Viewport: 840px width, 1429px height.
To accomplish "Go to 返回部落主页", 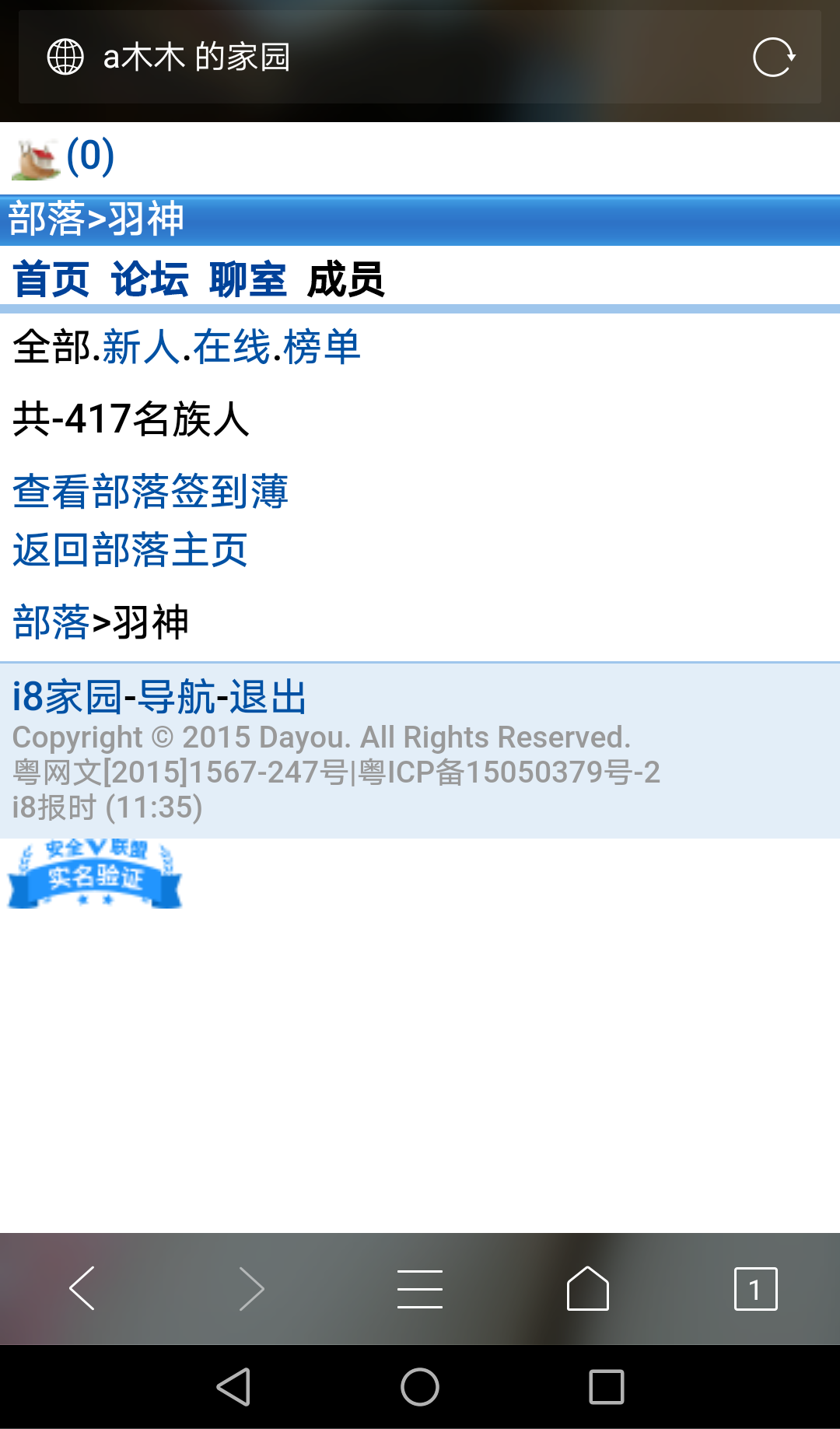I will [x=130, y=550].
